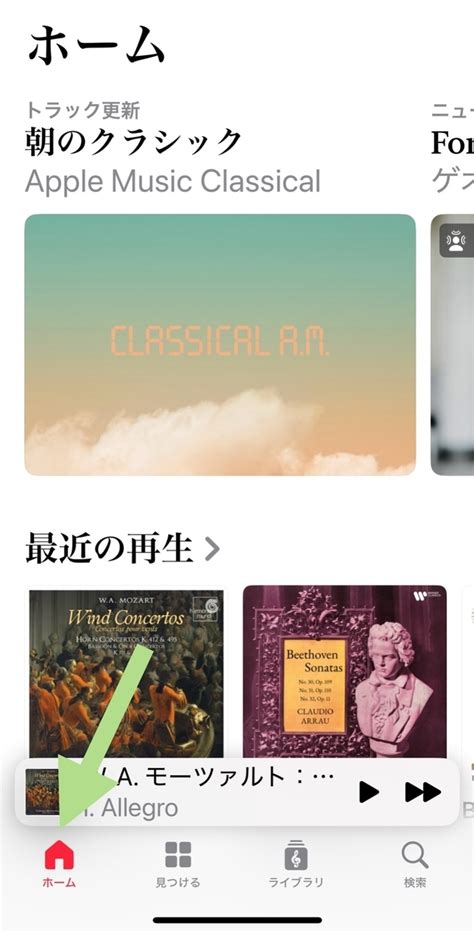Play the current Mozart track

tap(368, 792)
